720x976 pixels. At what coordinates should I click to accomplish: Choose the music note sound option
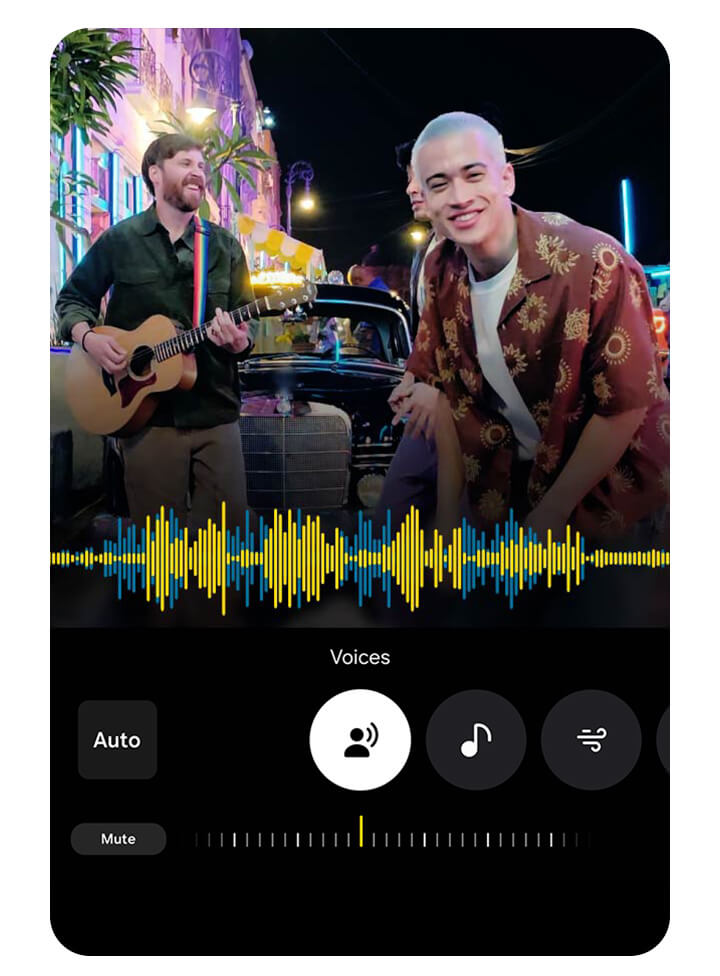[x=476, y=740]
